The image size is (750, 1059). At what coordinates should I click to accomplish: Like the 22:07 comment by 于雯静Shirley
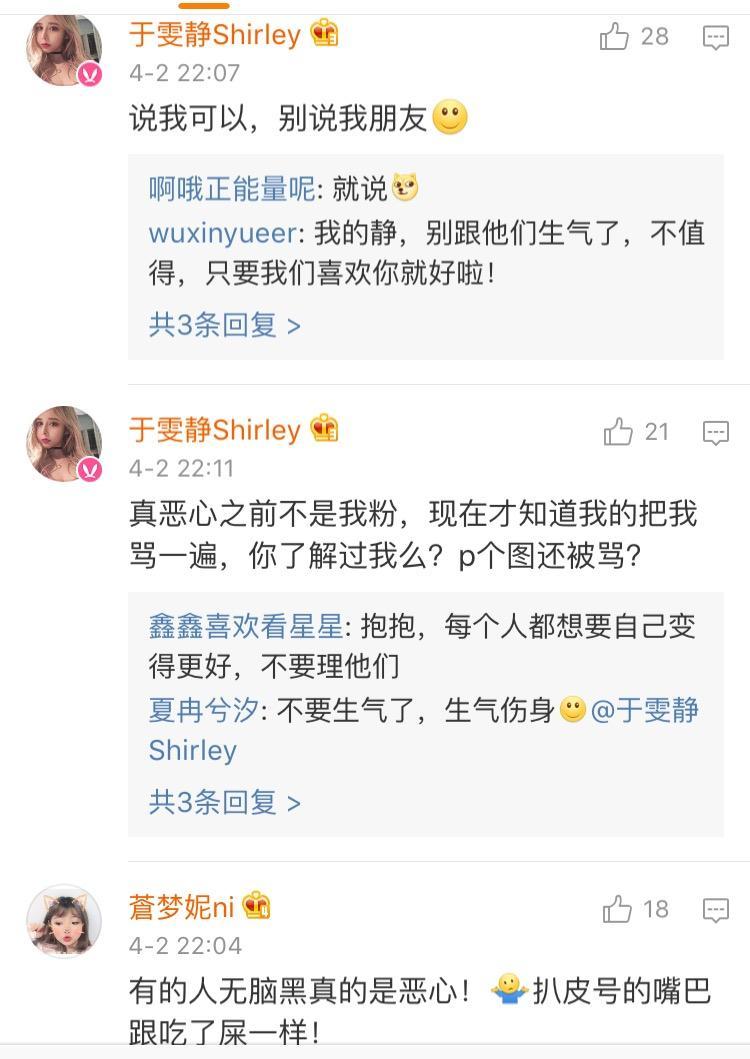point(614,37)
